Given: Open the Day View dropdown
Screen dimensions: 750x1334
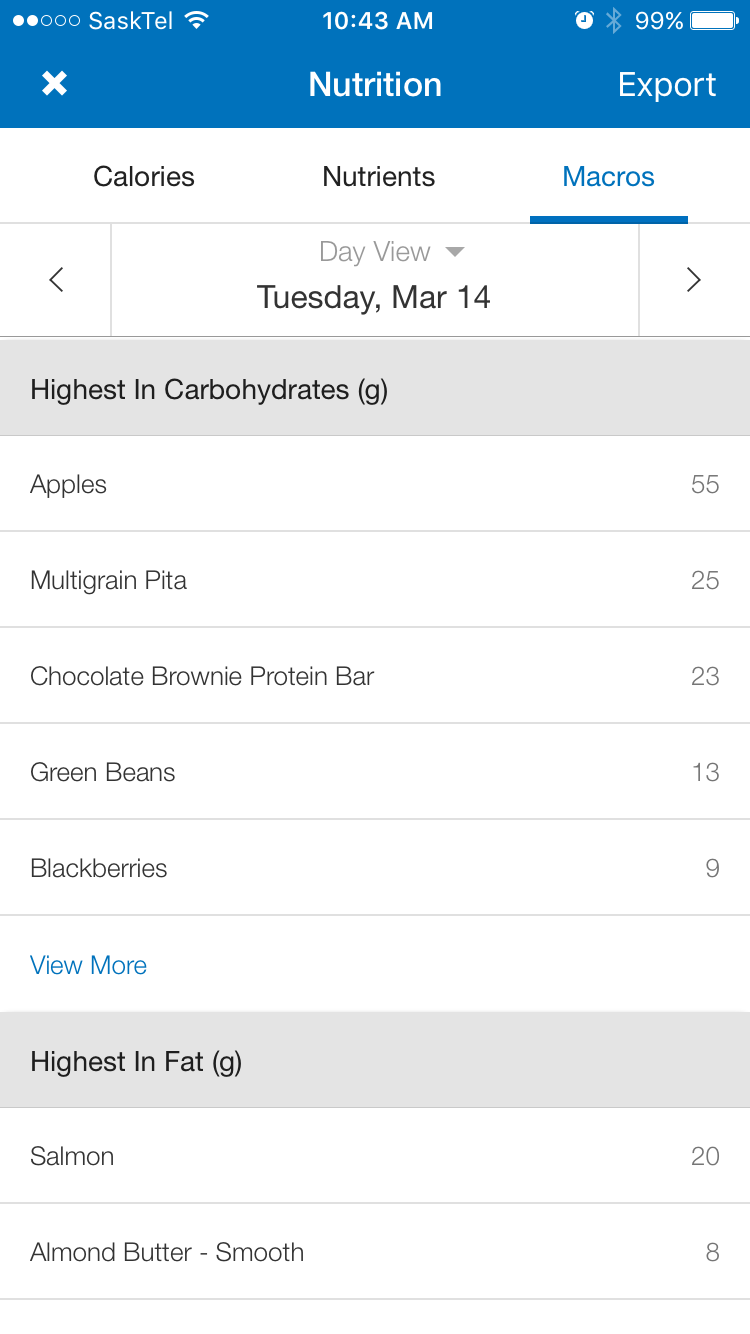Looking at the screenshot, I should click(391, 252).
